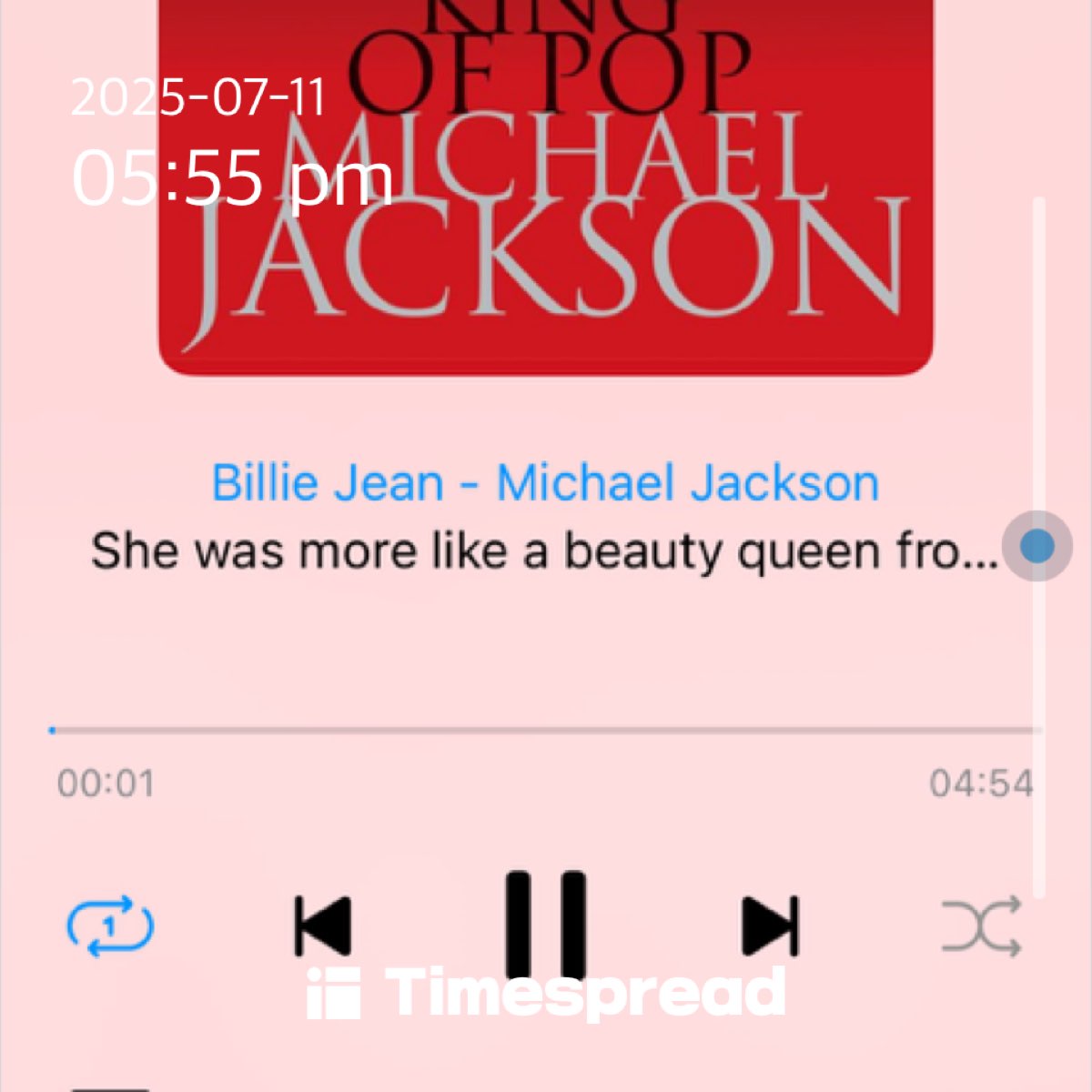1092x1092 pixels.
Task: Skip to the next track
Action: tap(770, 926)
